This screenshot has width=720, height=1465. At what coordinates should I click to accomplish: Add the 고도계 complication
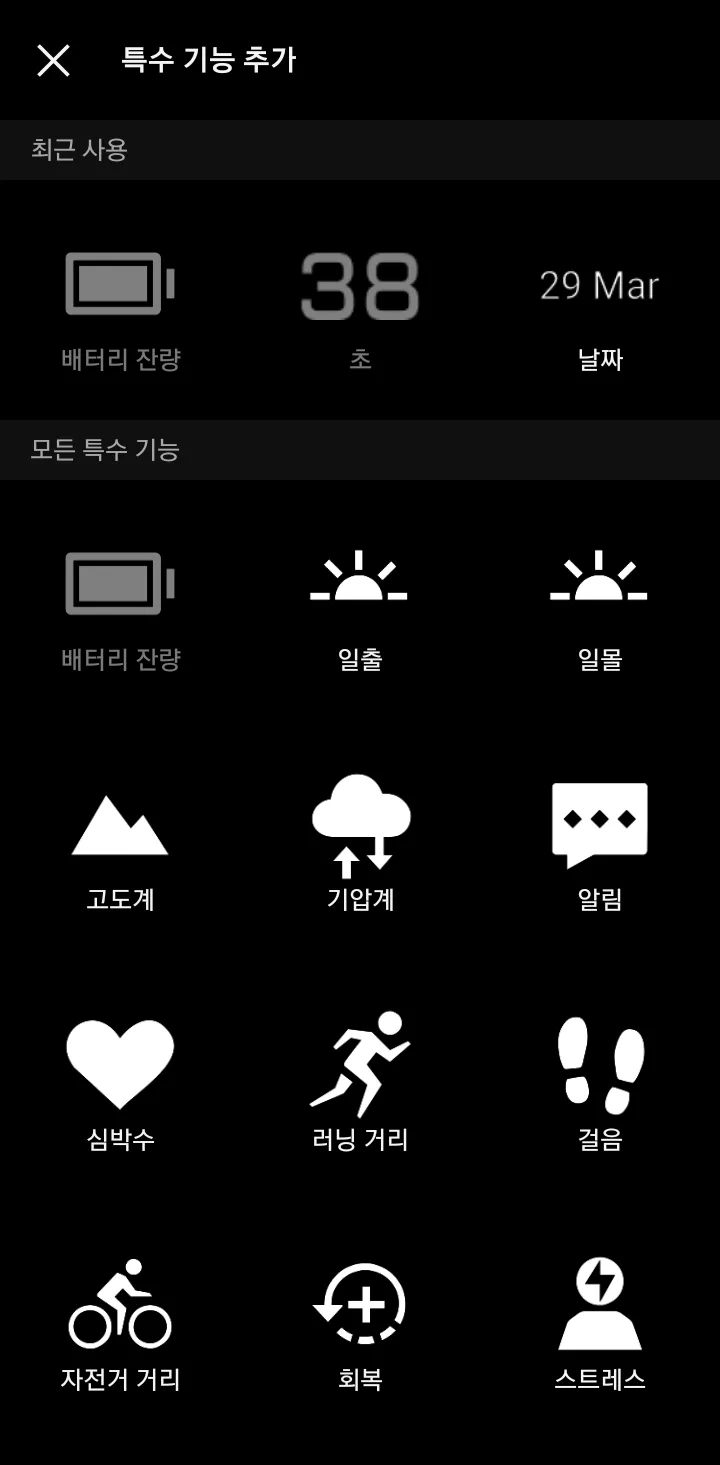point(120,845)
